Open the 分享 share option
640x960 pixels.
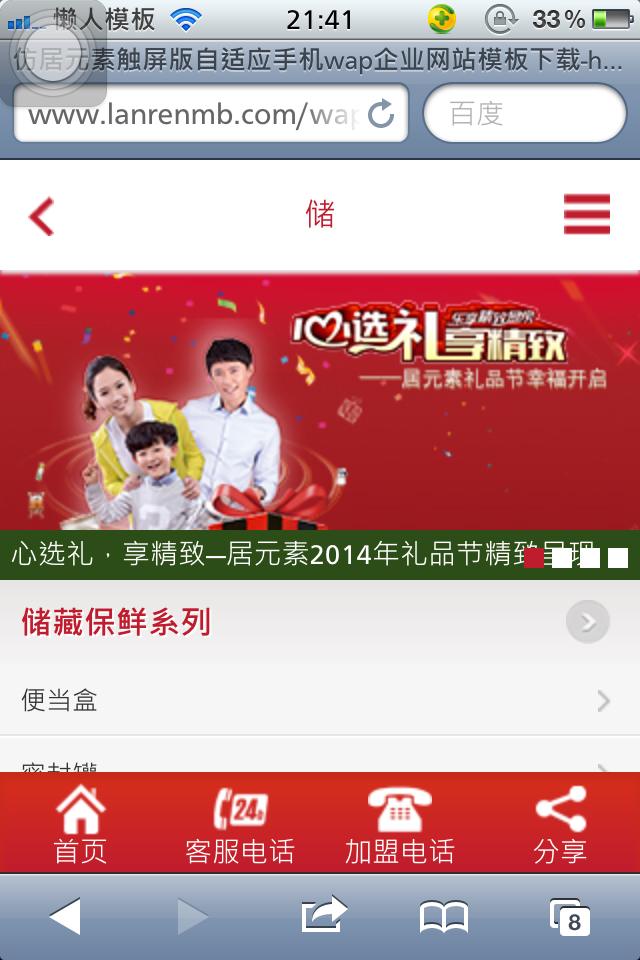click(560, 825)
